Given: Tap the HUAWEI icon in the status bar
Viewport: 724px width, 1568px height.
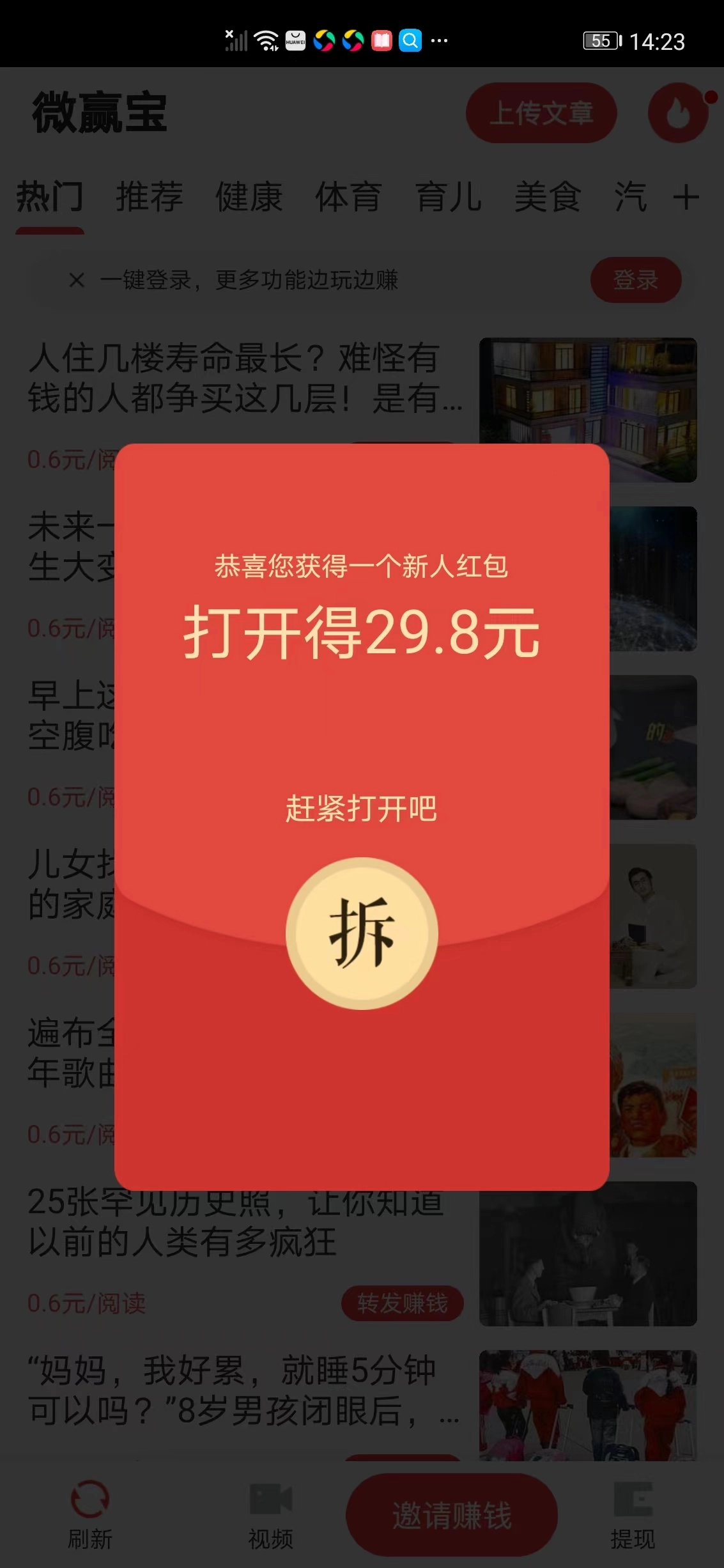Looking at the screenshot, I should tap(295, 40).
